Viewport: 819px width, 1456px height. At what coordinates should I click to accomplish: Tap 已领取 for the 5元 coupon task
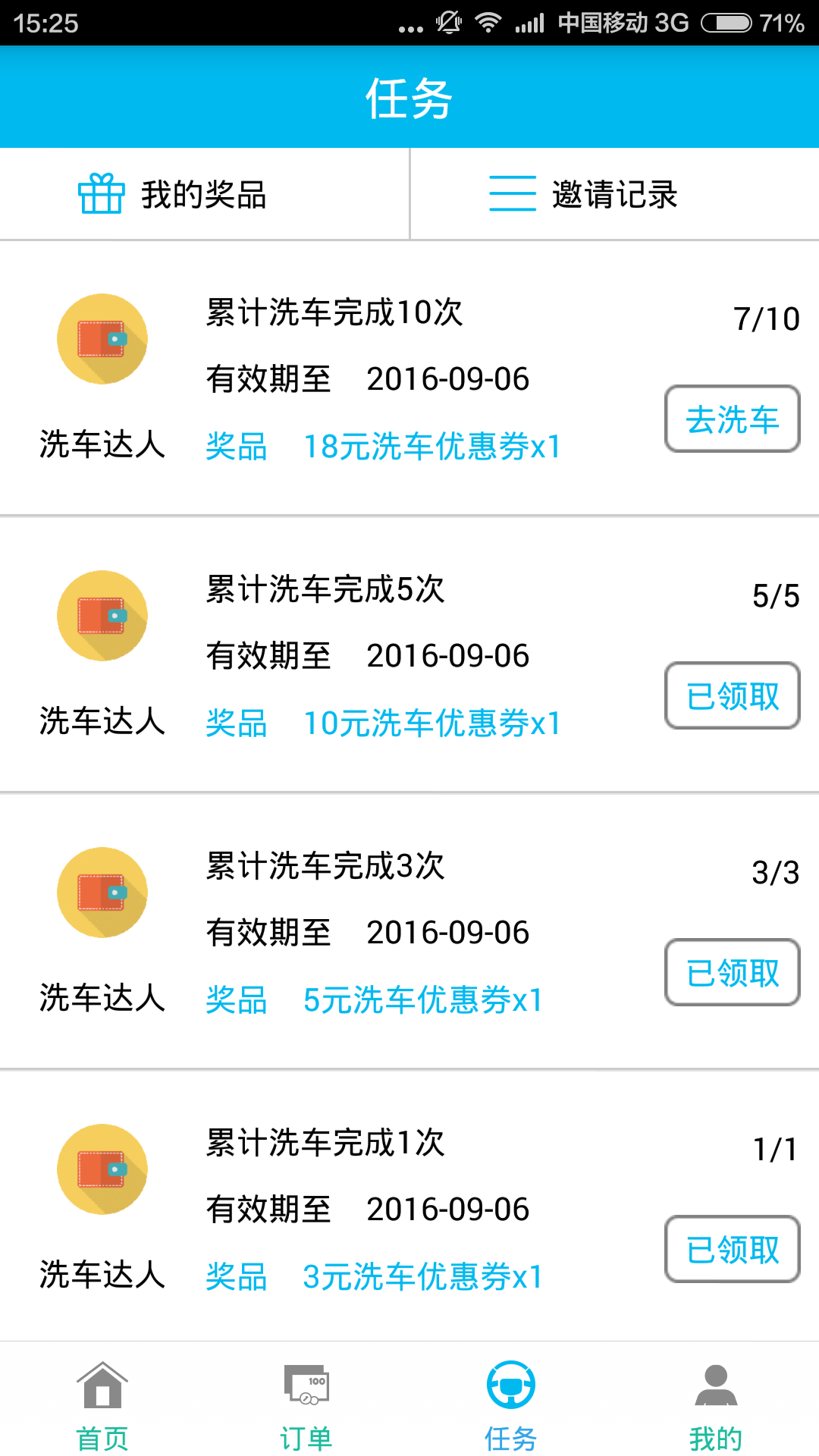tap(733, 973)
